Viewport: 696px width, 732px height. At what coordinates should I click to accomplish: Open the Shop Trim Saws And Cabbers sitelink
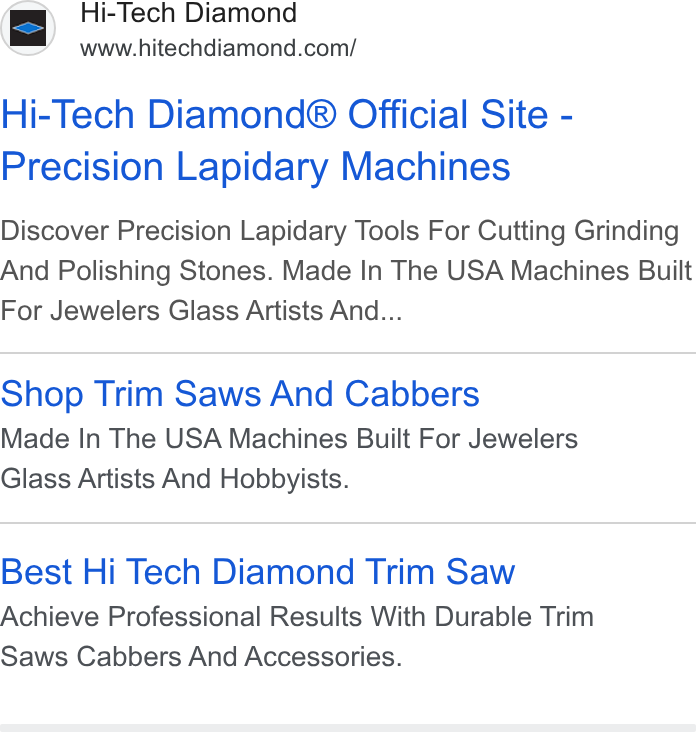click(x=240, y=394)
